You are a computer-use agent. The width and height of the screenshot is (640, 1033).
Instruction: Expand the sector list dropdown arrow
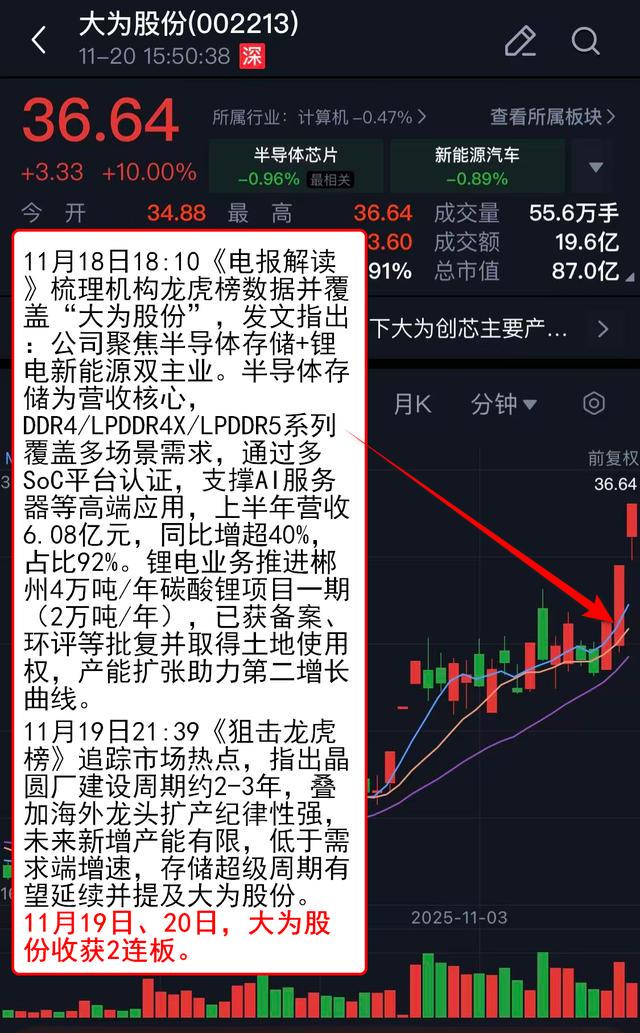pyautogui.click(x=596, y=167)
